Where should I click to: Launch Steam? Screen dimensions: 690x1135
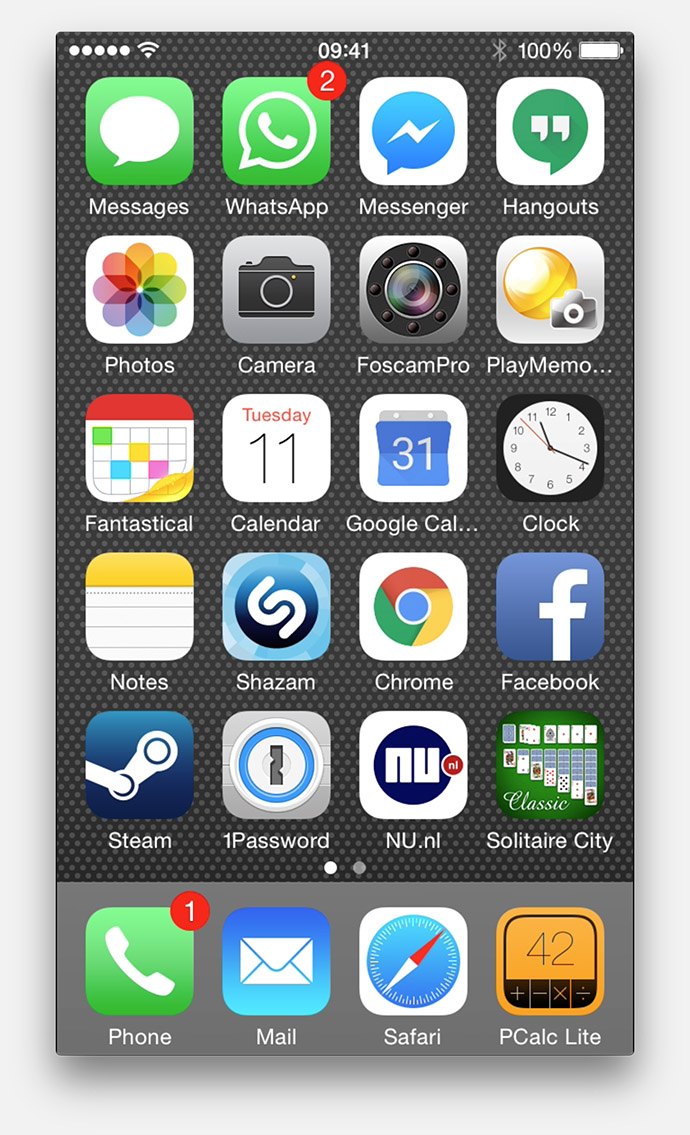point(139,765)
